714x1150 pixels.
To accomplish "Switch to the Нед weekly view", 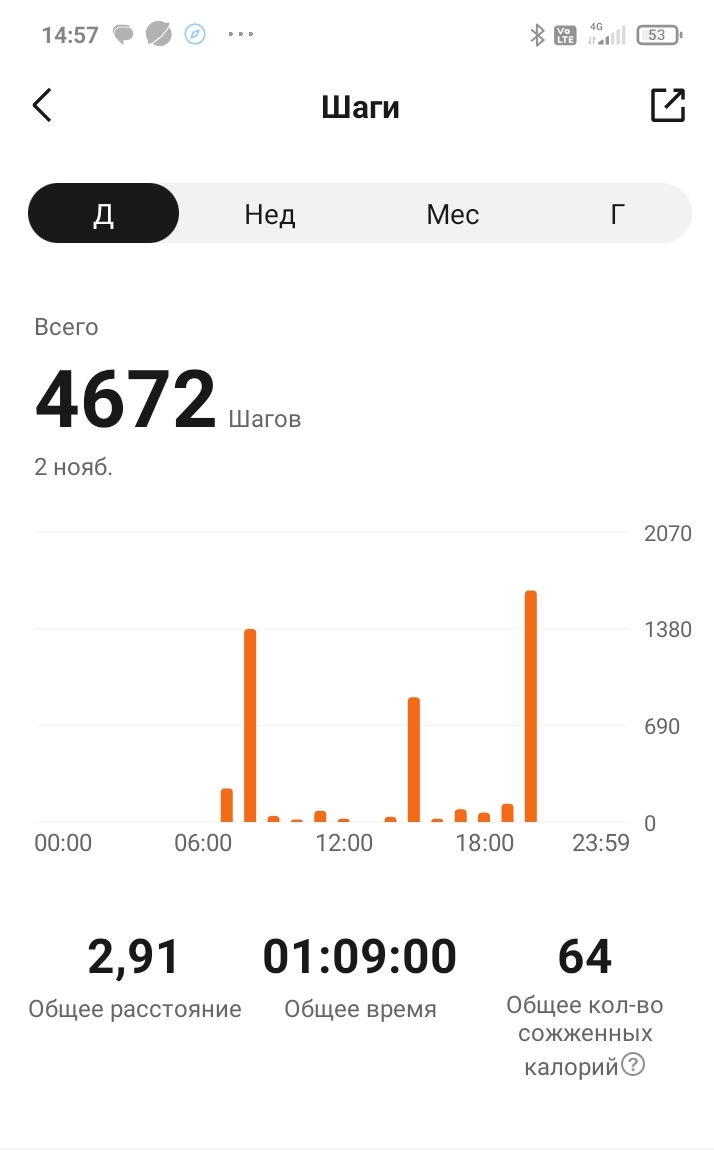I will (x=270, y=214).
